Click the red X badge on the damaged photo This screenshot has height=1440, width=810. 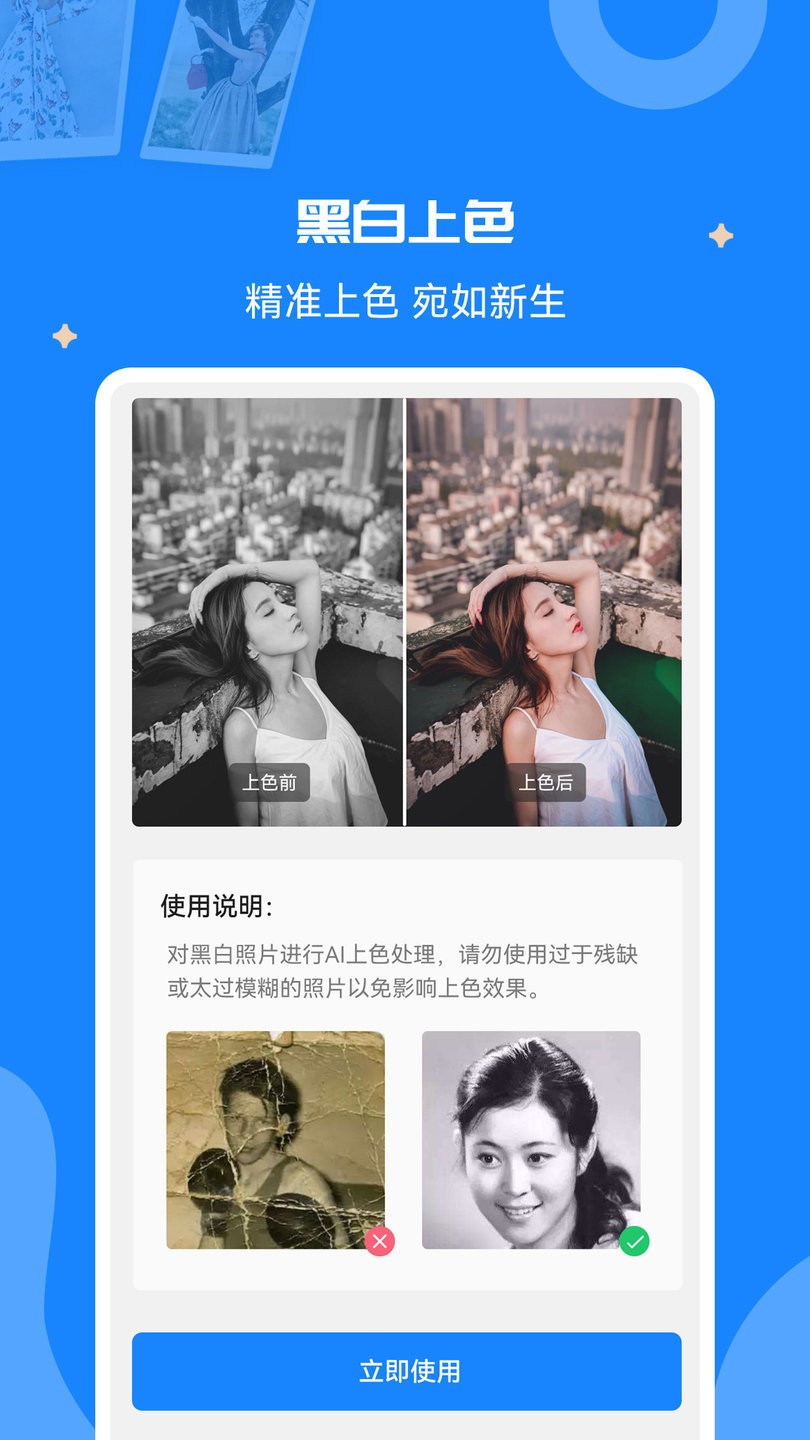point(380,1240)
